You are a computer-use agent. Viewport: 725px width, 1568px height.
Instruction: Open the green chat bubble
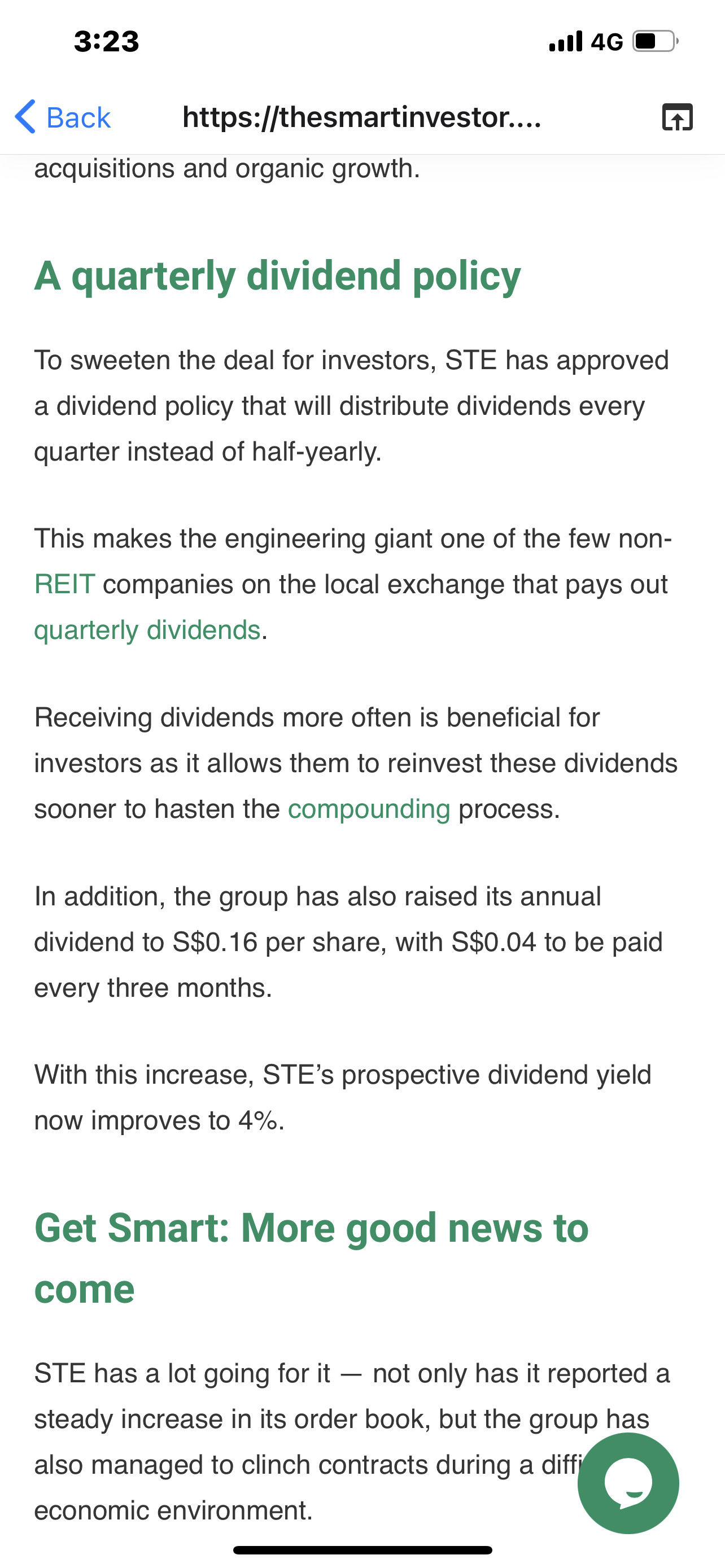[628, 1483]
